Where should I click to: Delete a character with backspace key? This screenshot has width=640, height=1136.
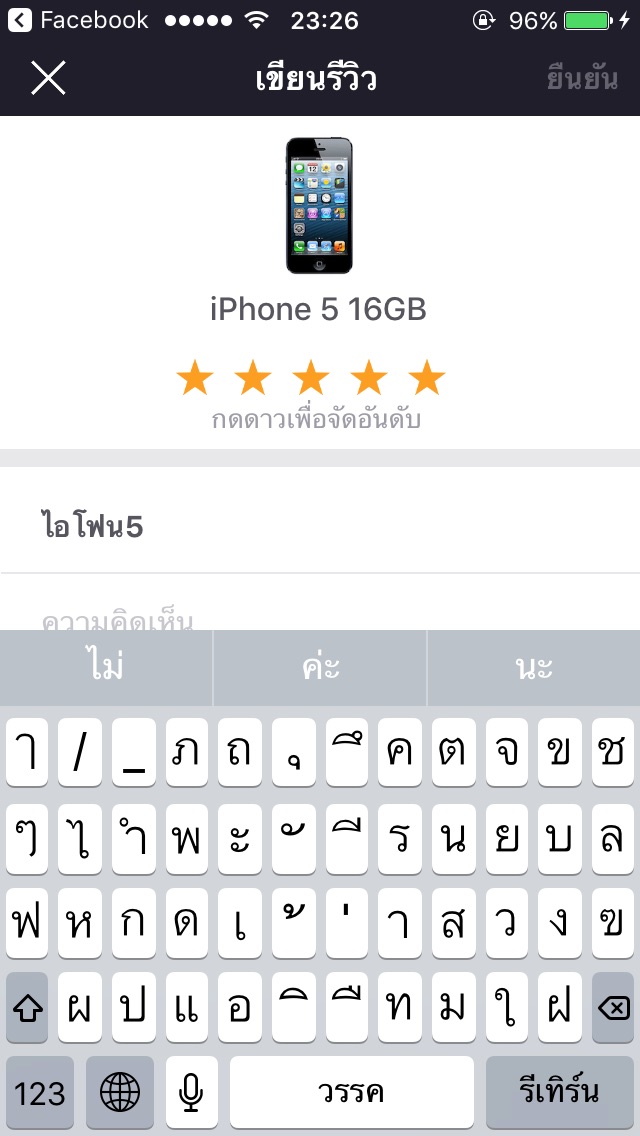tap(612, 1008)
